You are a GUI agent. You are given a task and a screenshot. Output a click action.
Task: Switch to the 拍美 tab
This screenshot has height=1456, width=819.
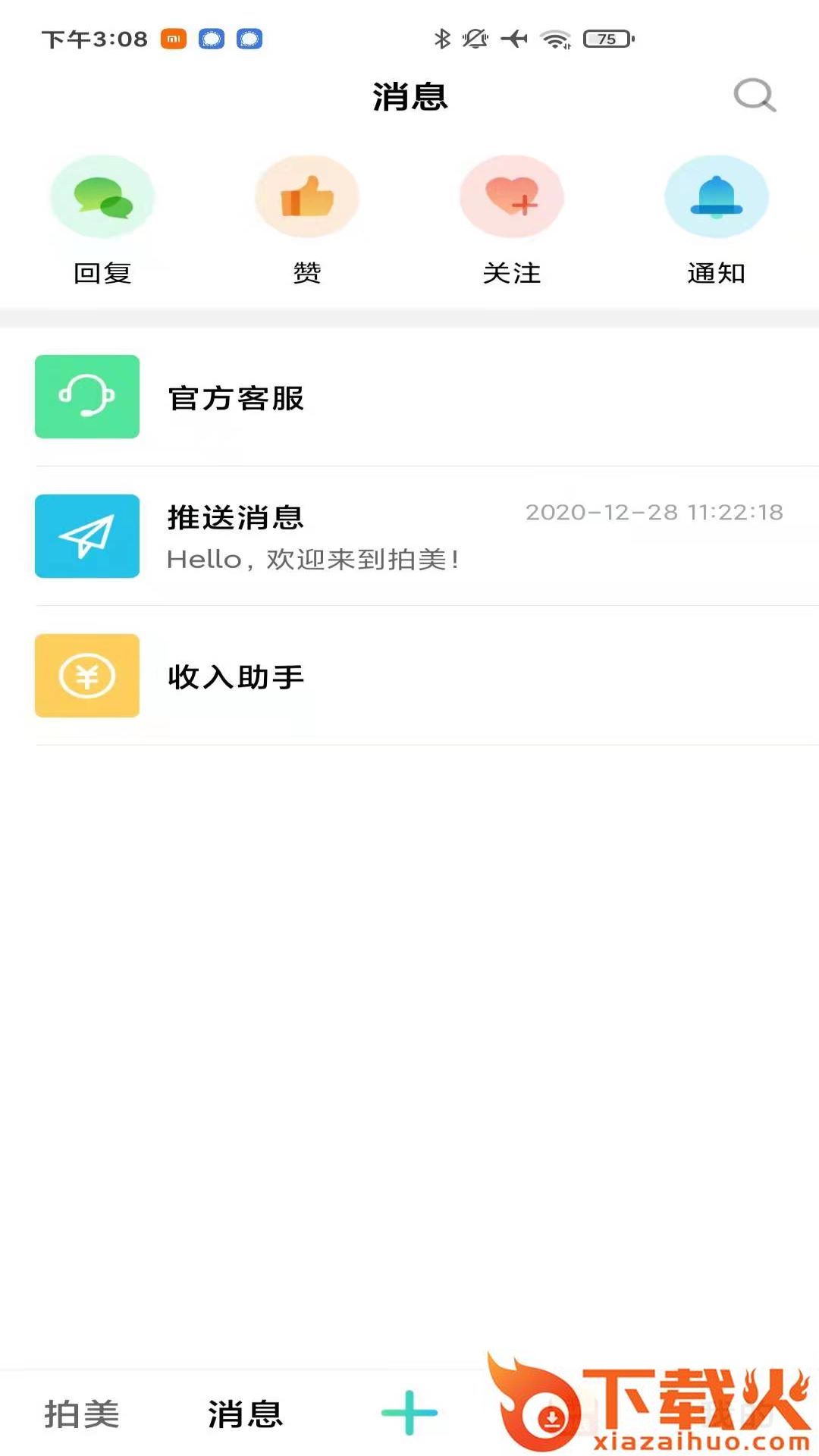(82, 1414)
